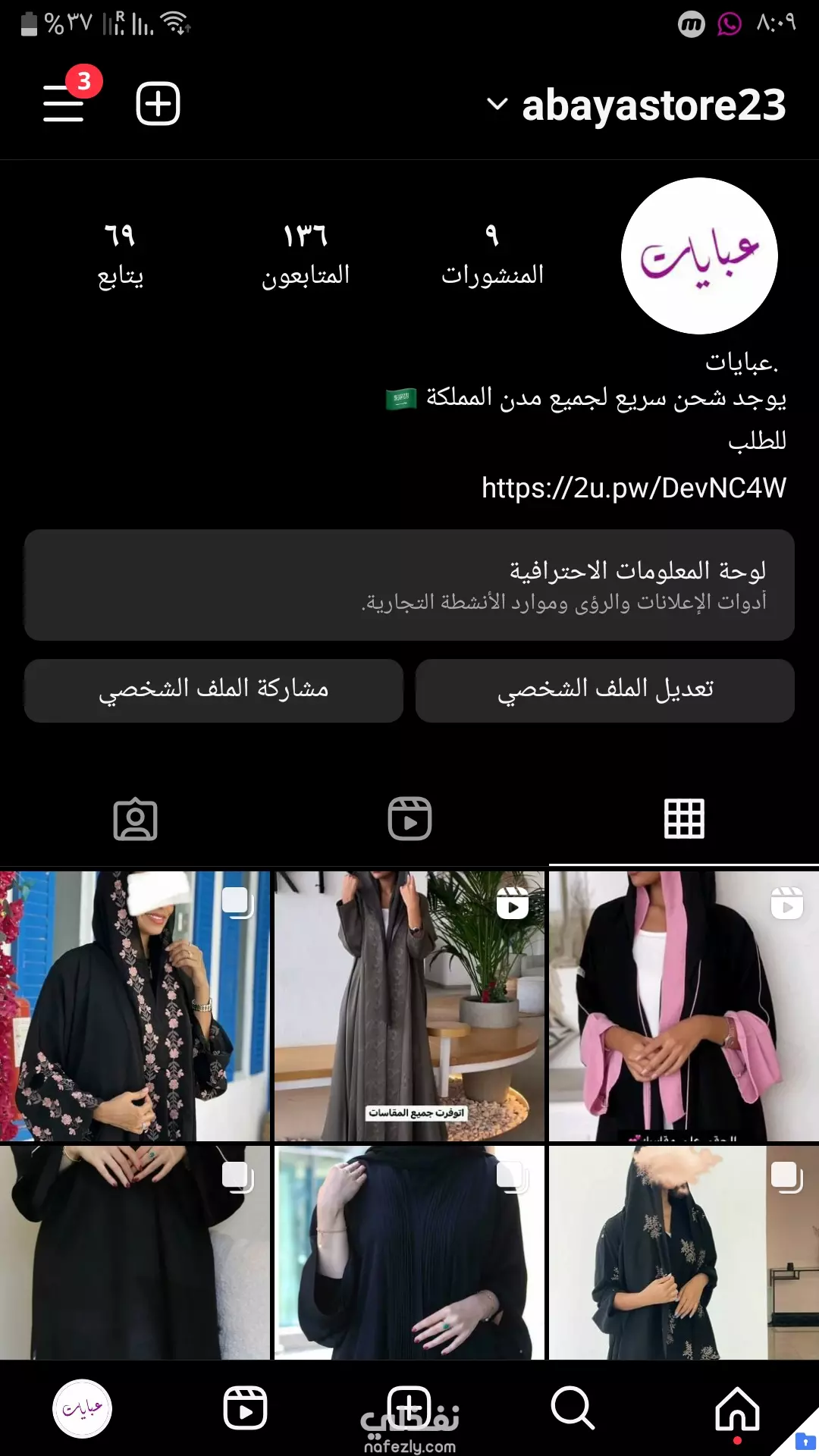Open the https://2u.pw/DevNC4W bio link
The width and height of the screenshot is (819, 1456).
[x=634, y=488]
